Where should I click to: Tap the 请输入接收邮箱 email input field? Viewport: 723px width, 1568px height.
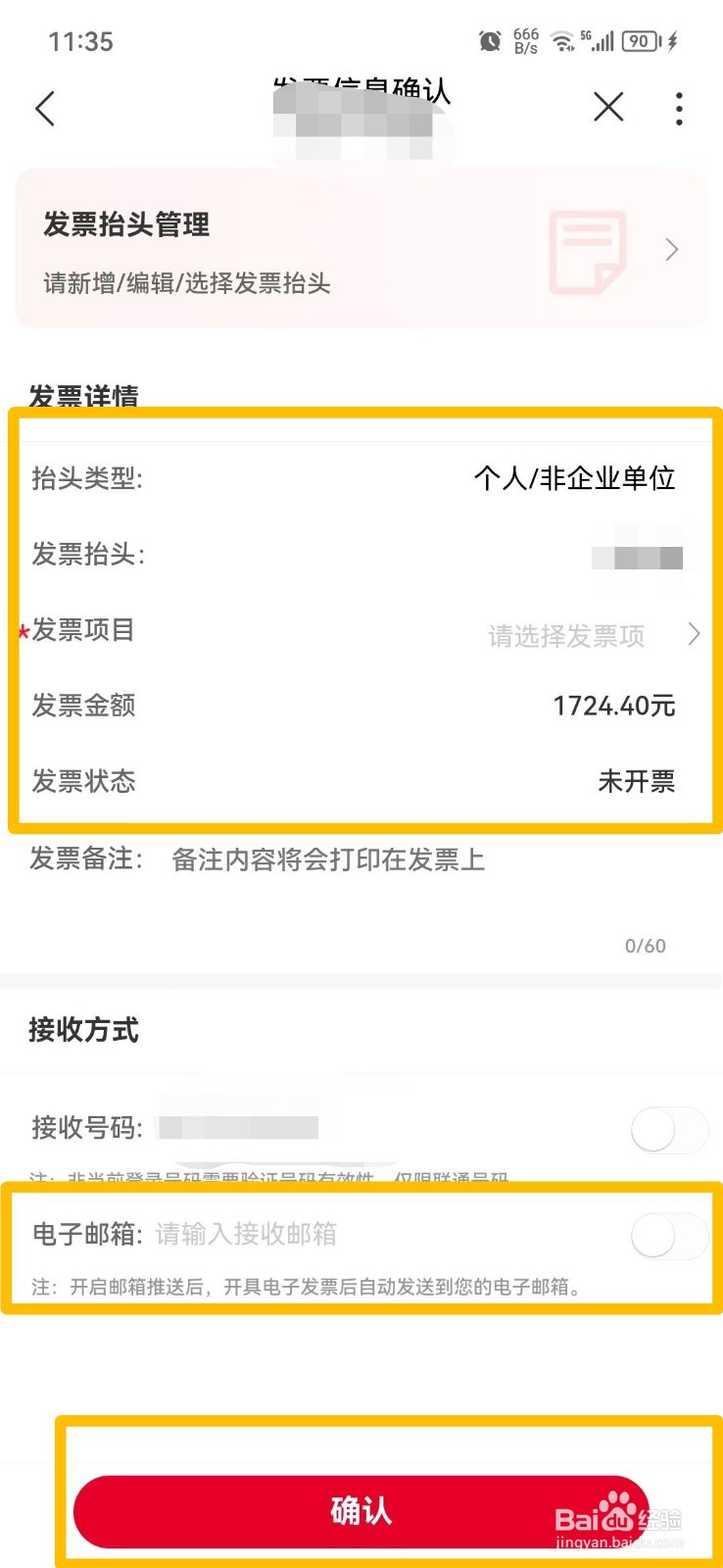click(245, 1235)
